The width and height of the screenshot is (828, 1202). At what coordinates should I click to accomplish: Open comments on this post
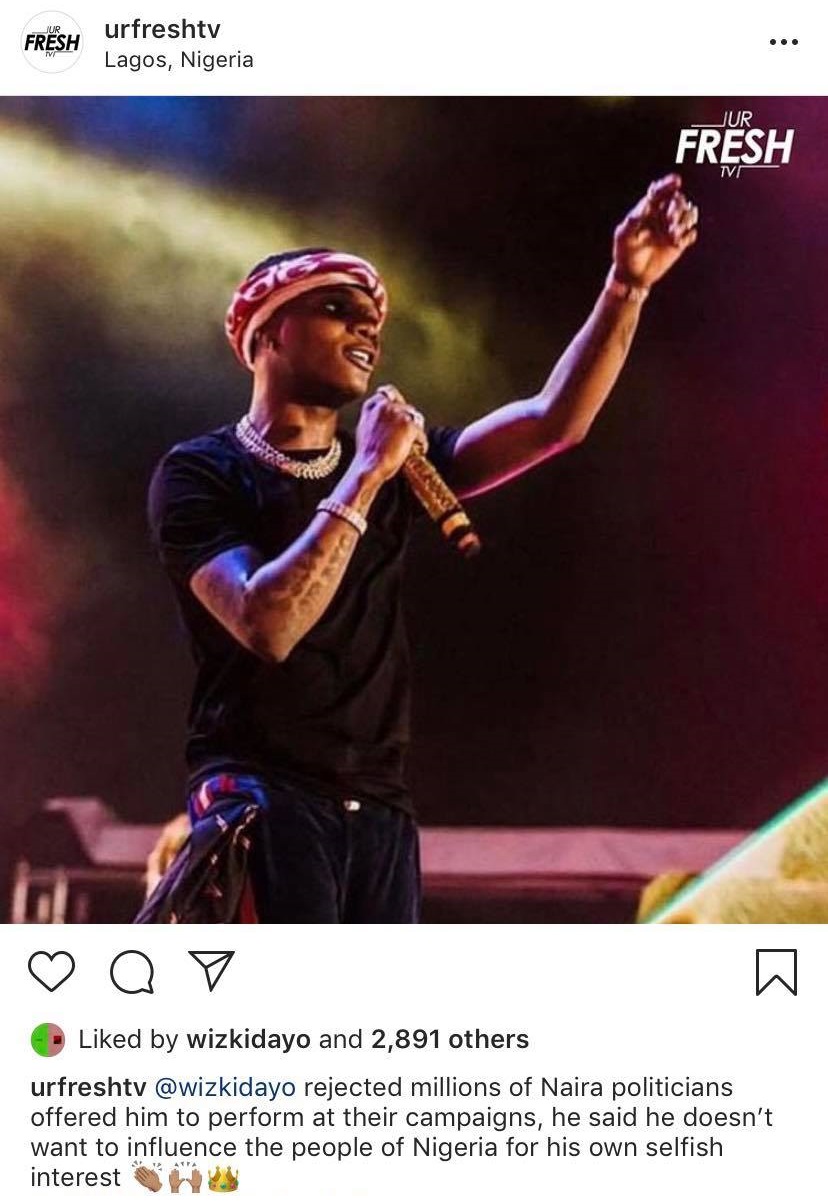tap(131, 972)
